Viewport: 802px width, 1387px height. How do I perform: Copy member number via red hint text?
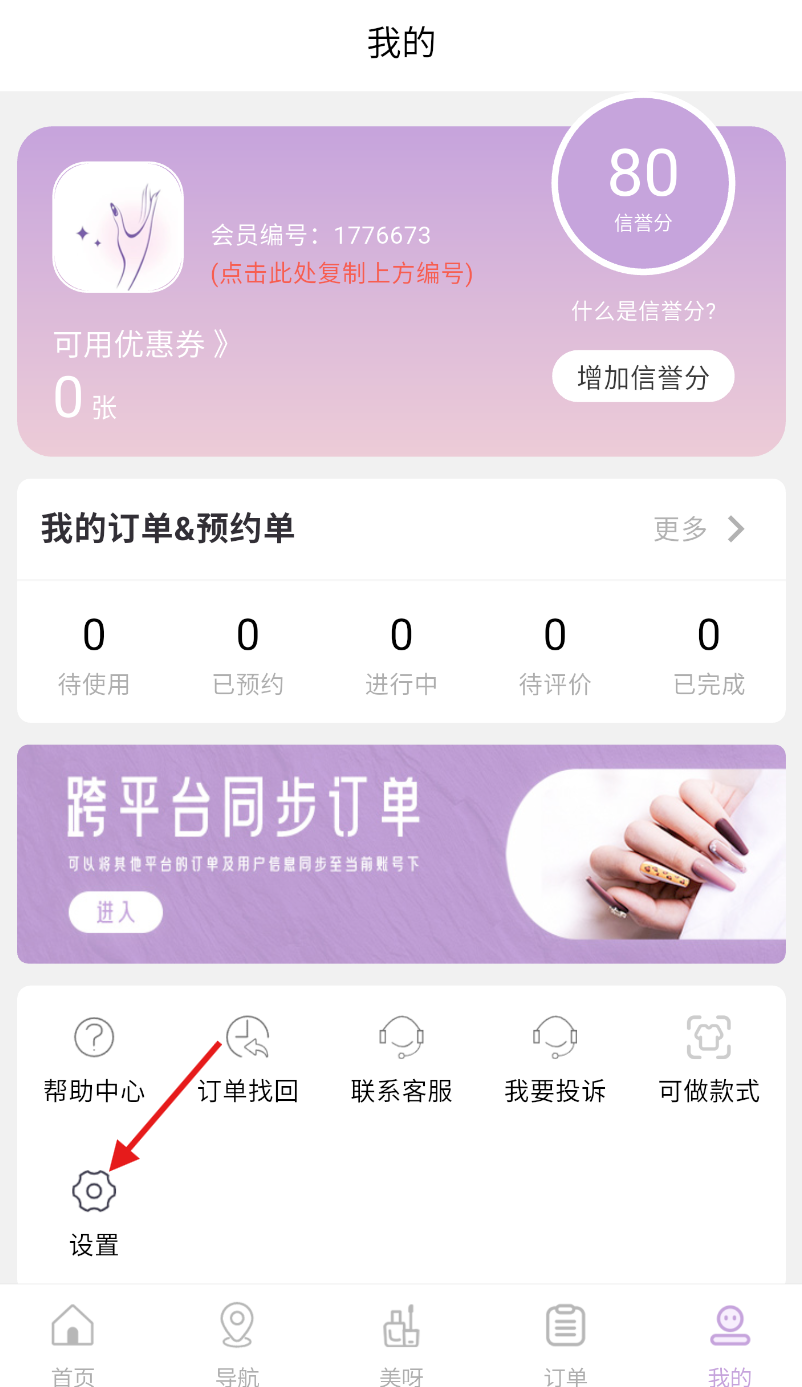341,273
